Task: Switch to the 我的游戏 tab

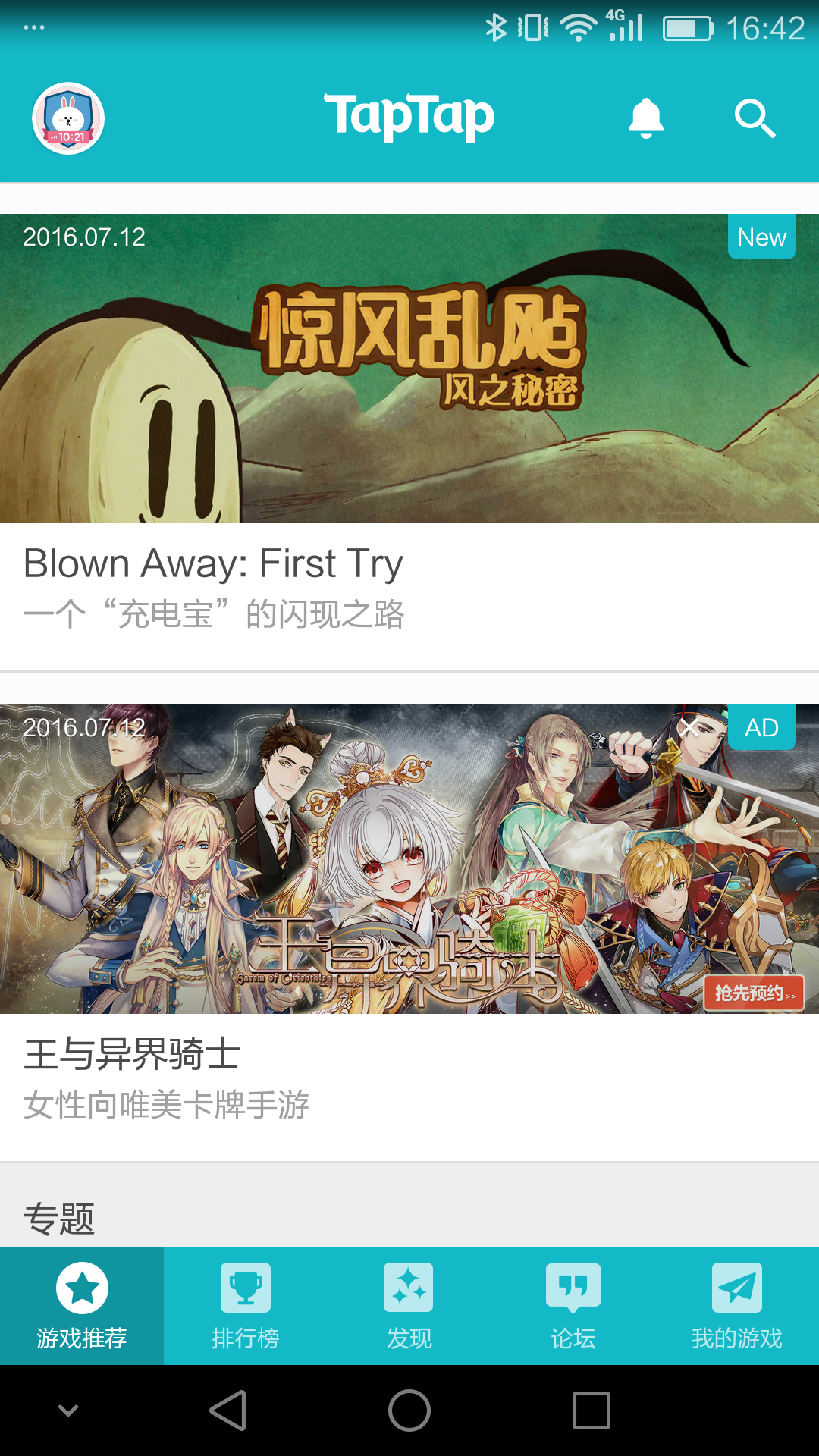Action: pos(736,1306)
